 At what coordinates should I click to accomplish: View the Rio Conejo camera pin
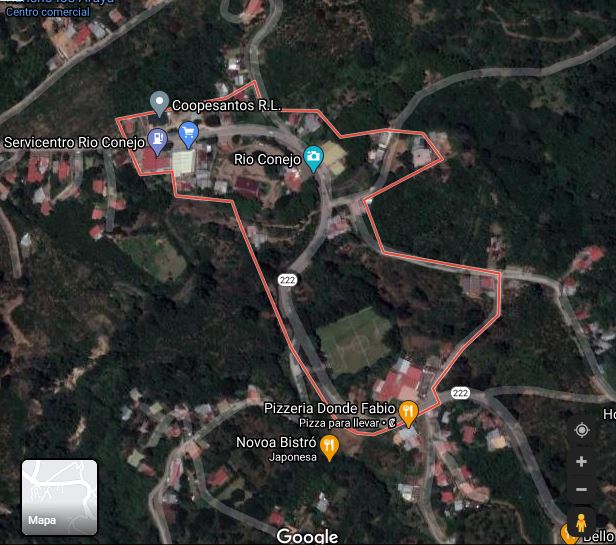[x=313, y=156]
